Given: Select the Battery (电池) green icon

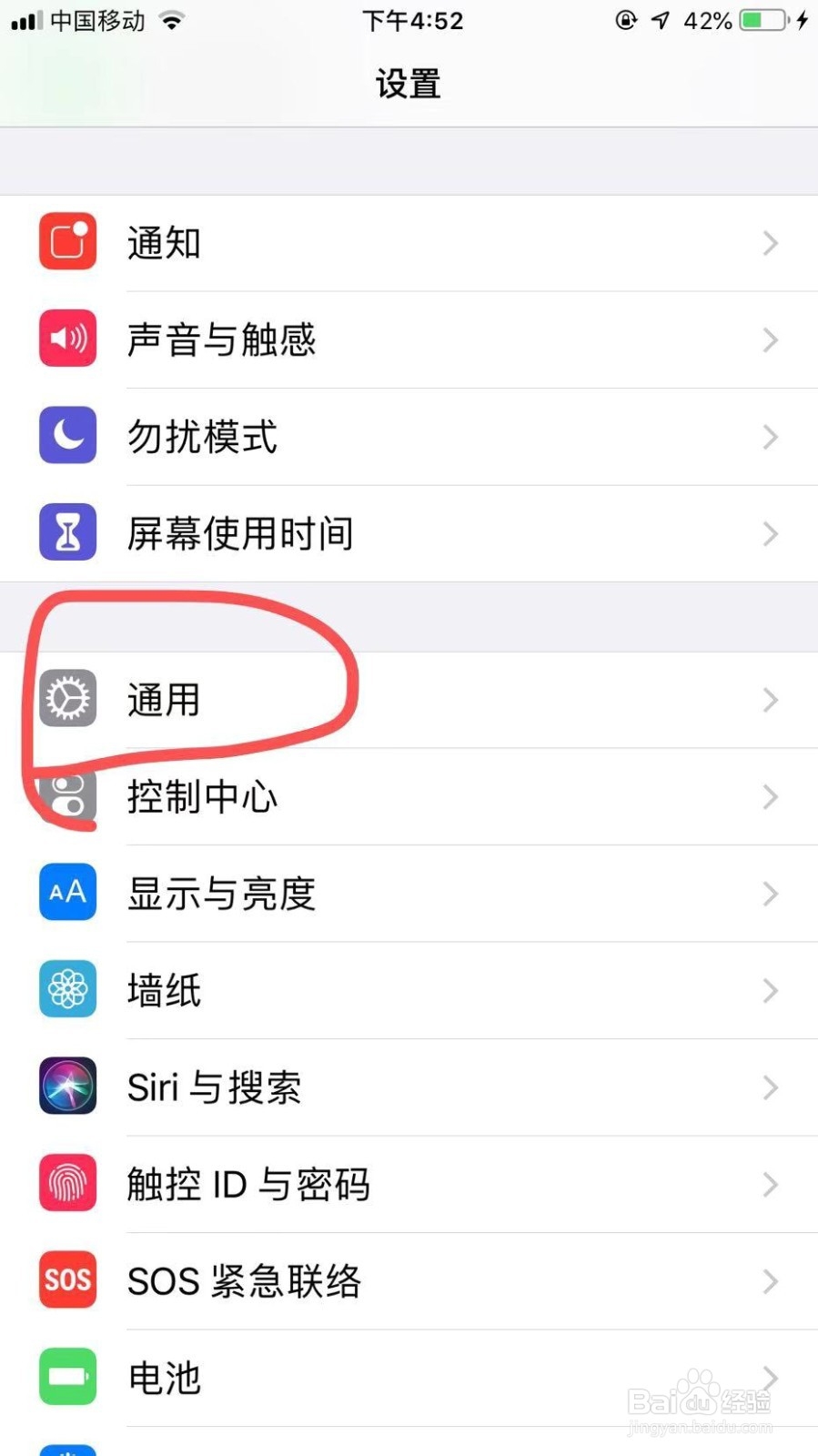Looking at the screenshot, I should 66,1377.
